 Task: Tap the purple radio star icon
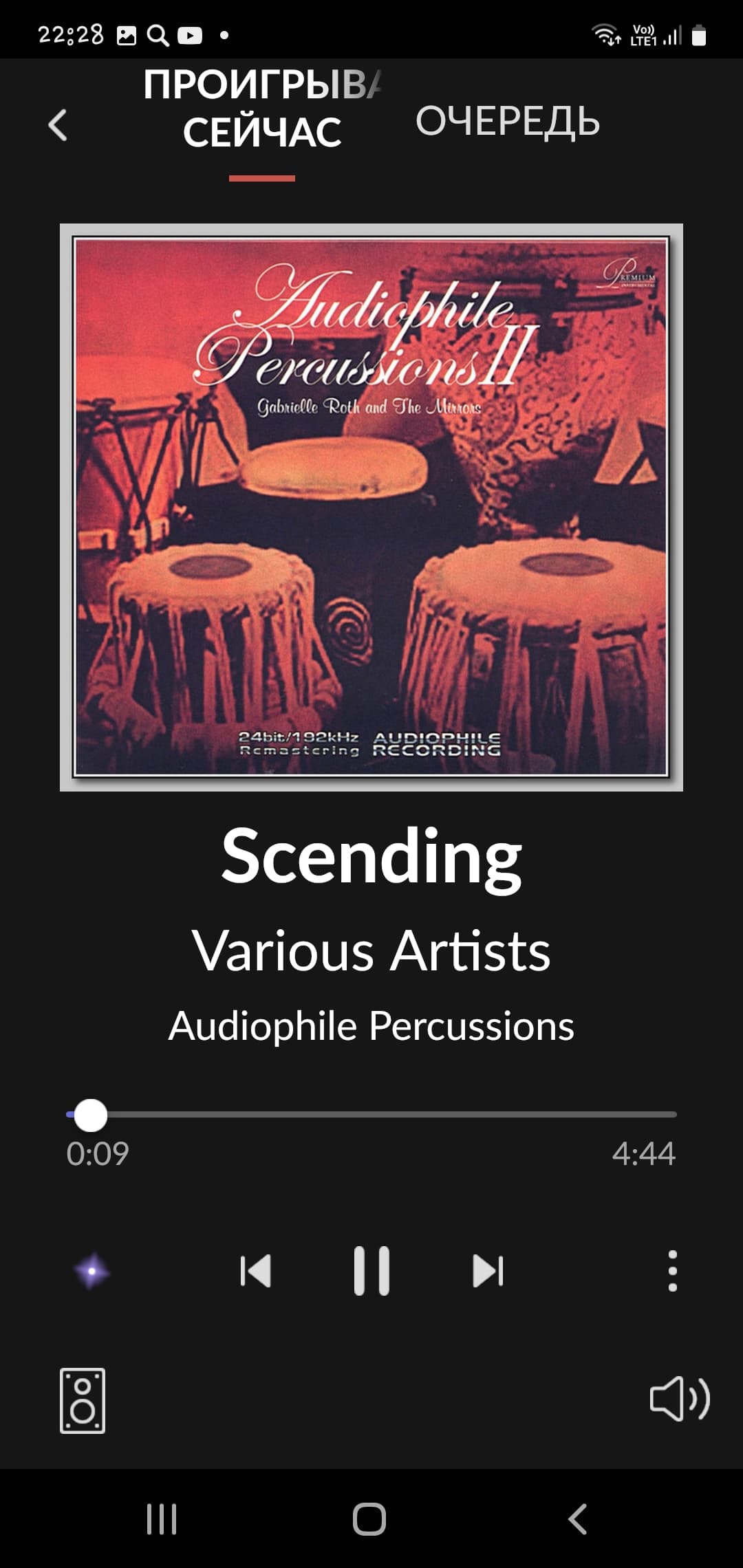(91, 1271)
